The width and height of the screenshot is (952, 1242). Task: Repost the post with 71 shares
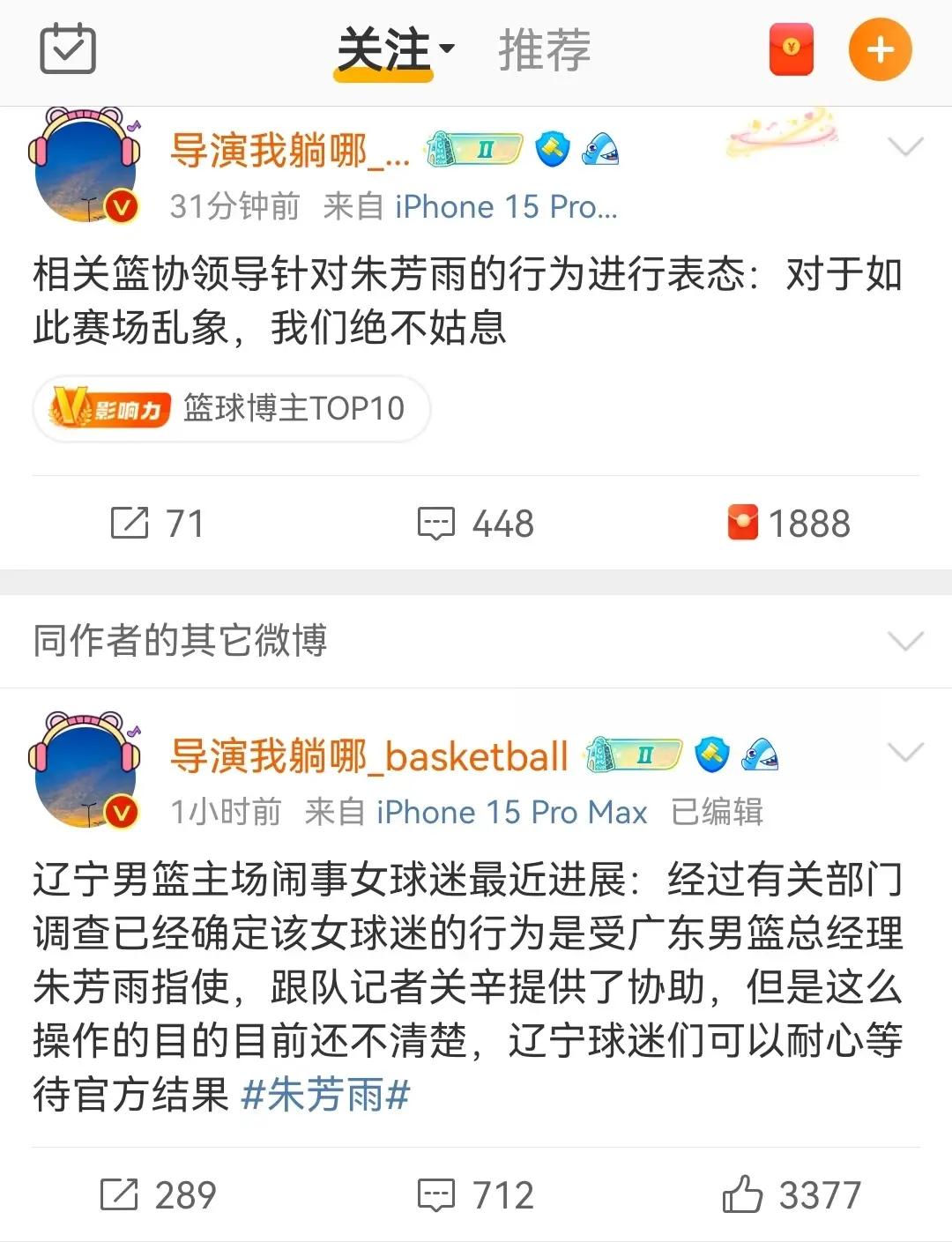(x=157, y=524)
